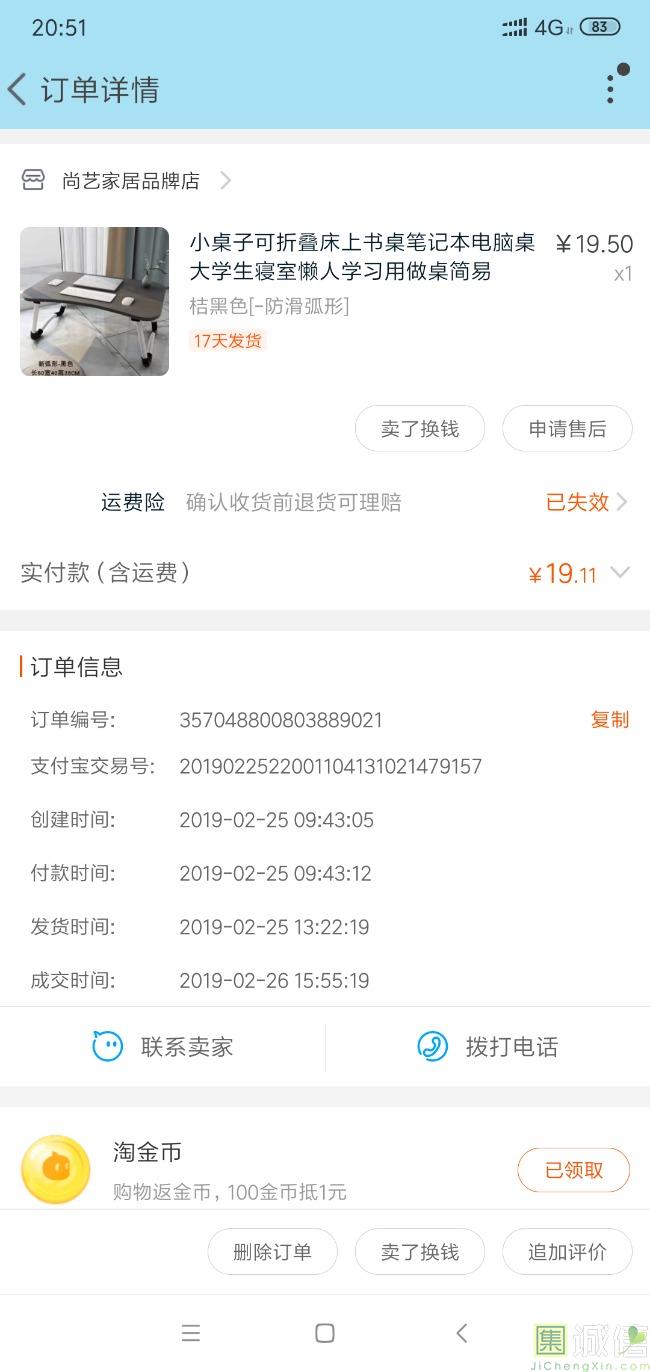Contact the seller via 联系卖家
The width and height of the screenshot is (650, 1372).
click(163, 1047)
